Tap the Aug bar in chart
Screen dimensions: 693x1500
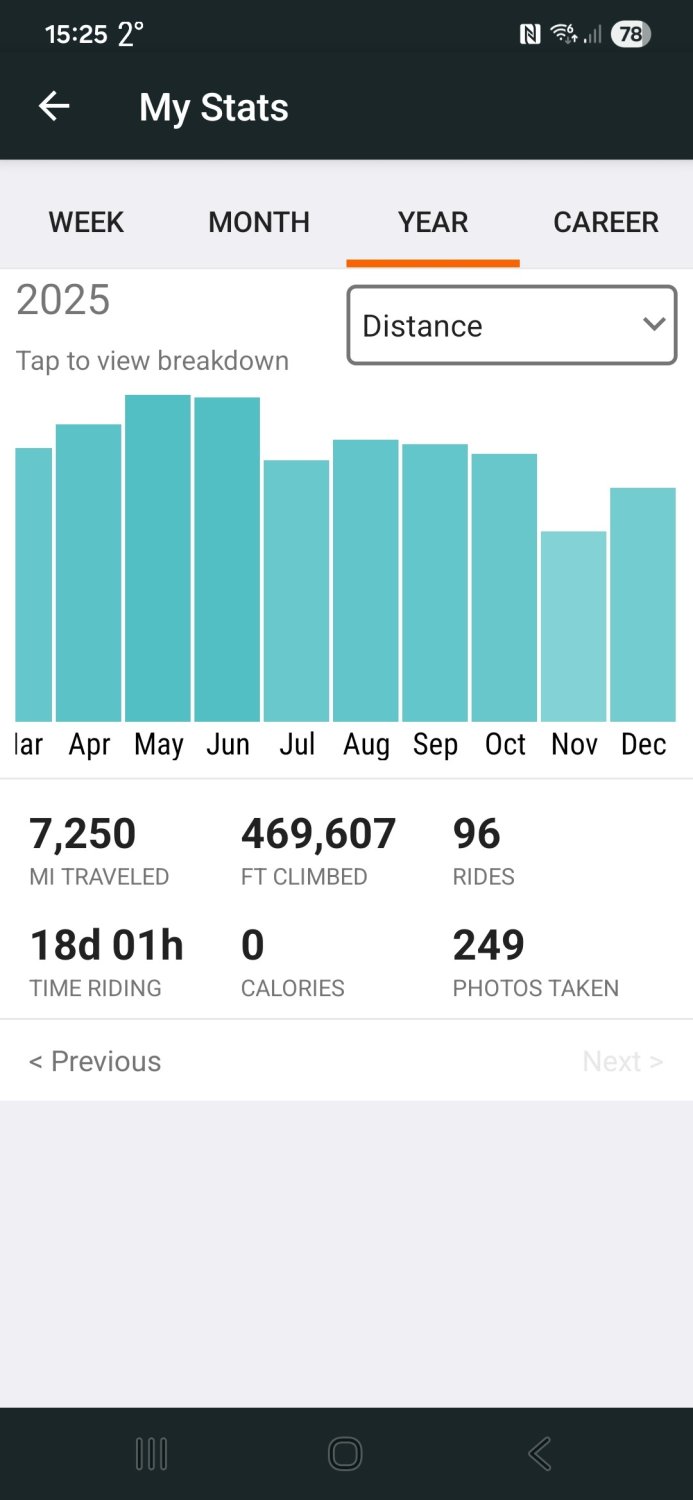366,580
